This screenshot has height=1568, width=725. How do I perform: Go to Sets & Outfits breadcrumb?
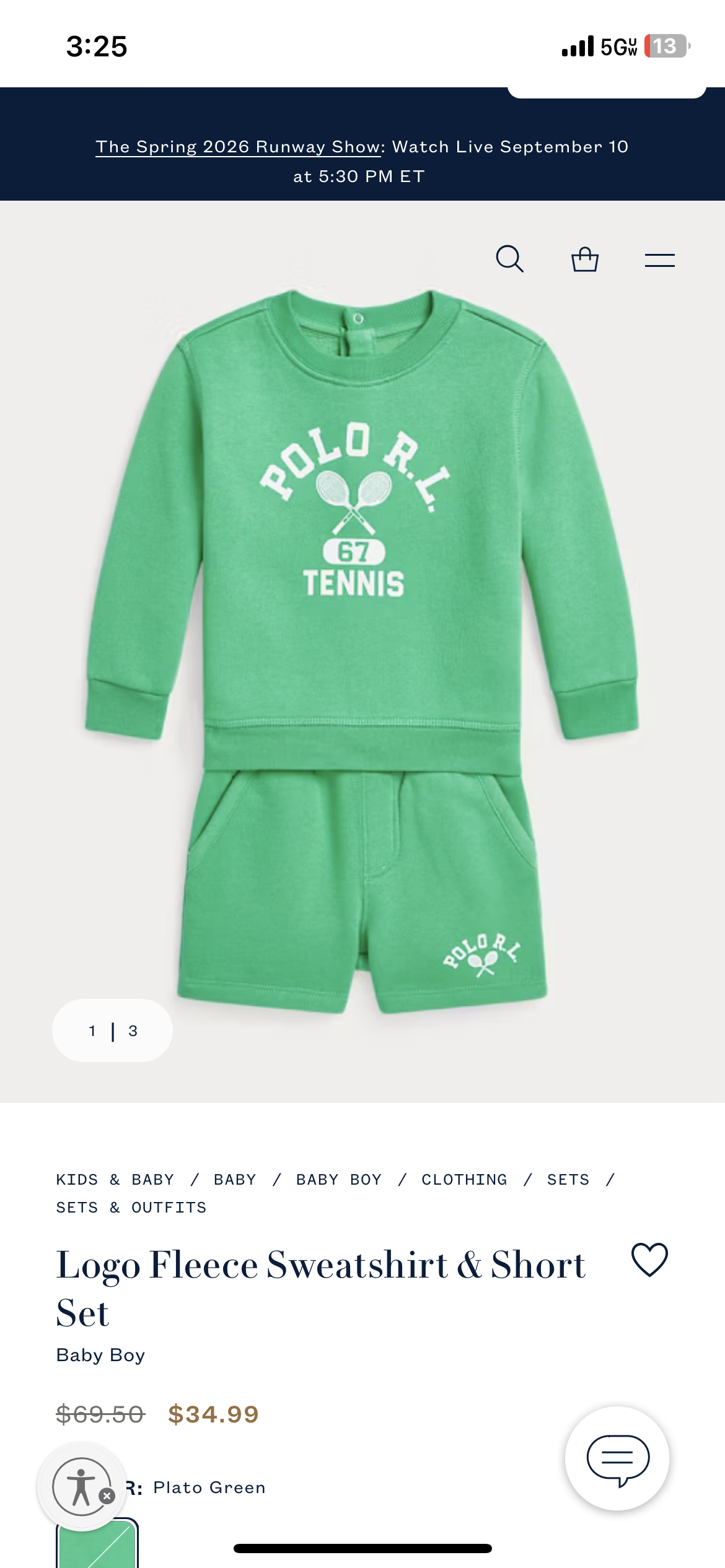click(131, 1208)
